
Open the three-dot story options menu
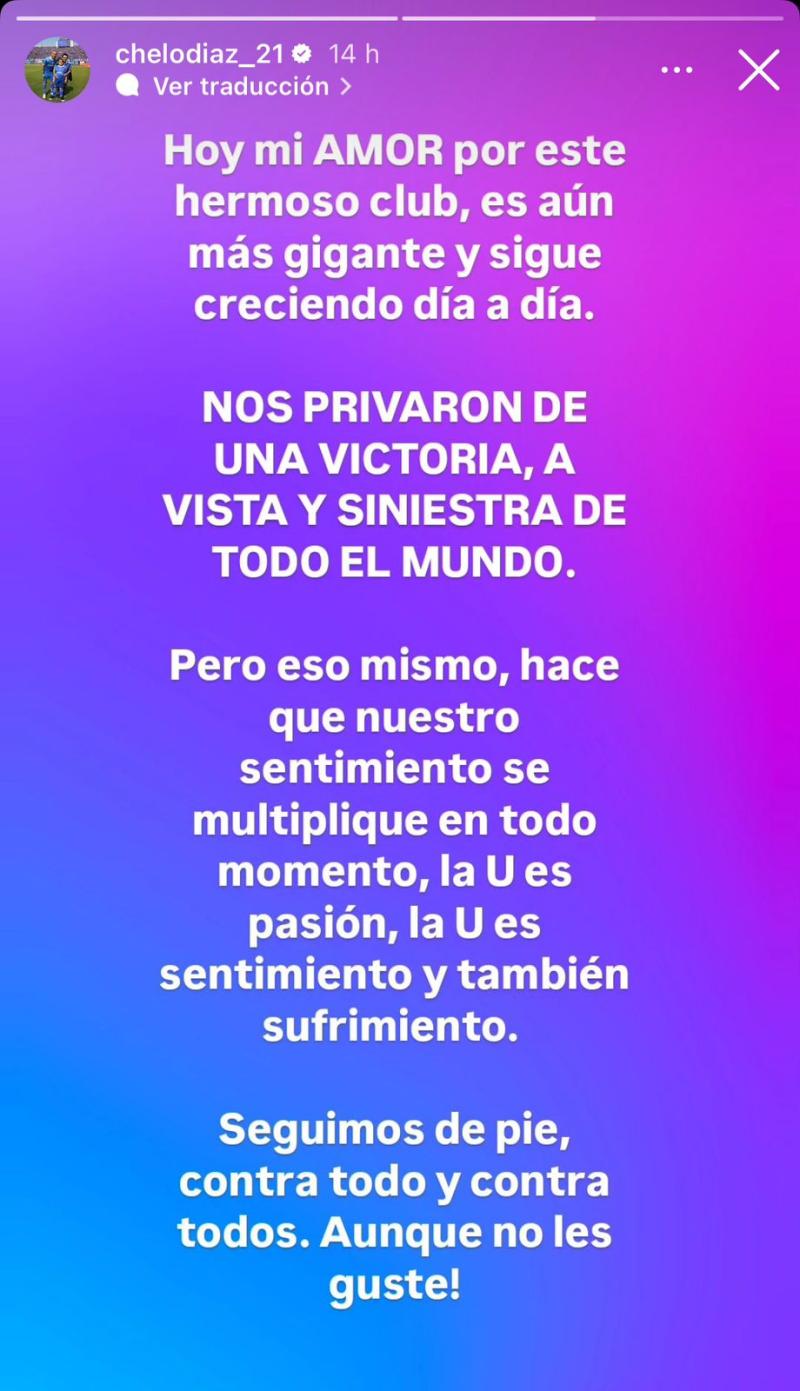(678, 70)
